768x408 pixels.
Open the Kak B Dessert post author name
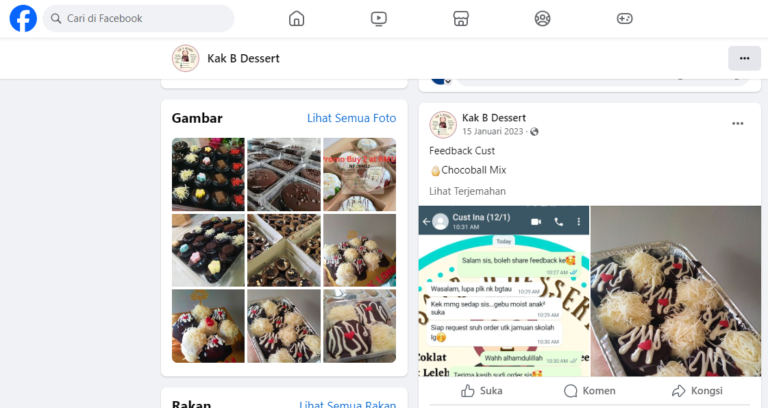pos(493,118)
